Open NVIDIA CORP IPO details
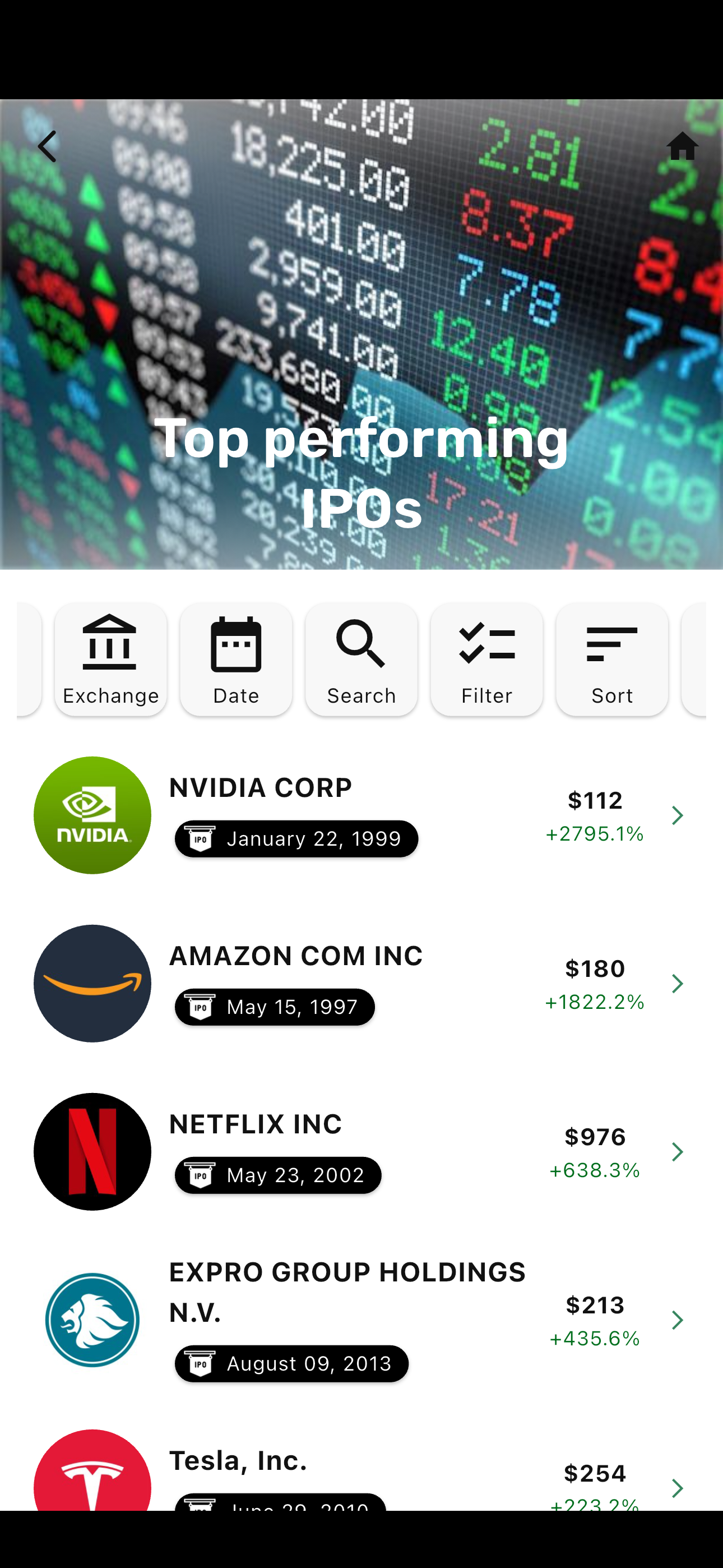723x1568 pixels. [361, 815]
